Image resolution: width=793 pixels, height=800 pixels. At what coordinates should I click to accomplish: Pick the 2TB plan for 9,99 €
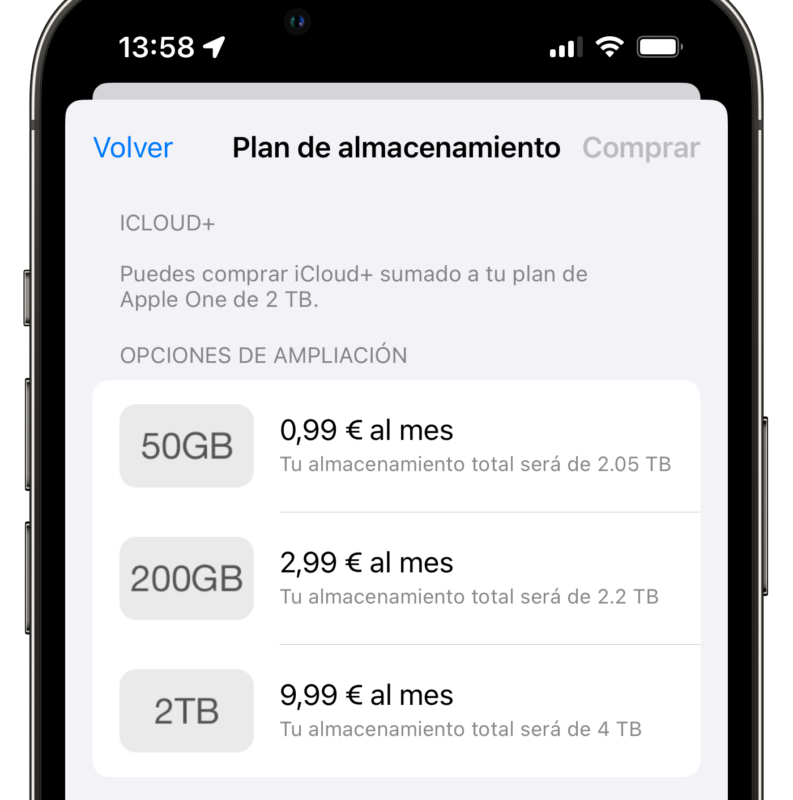click(396, 711)
